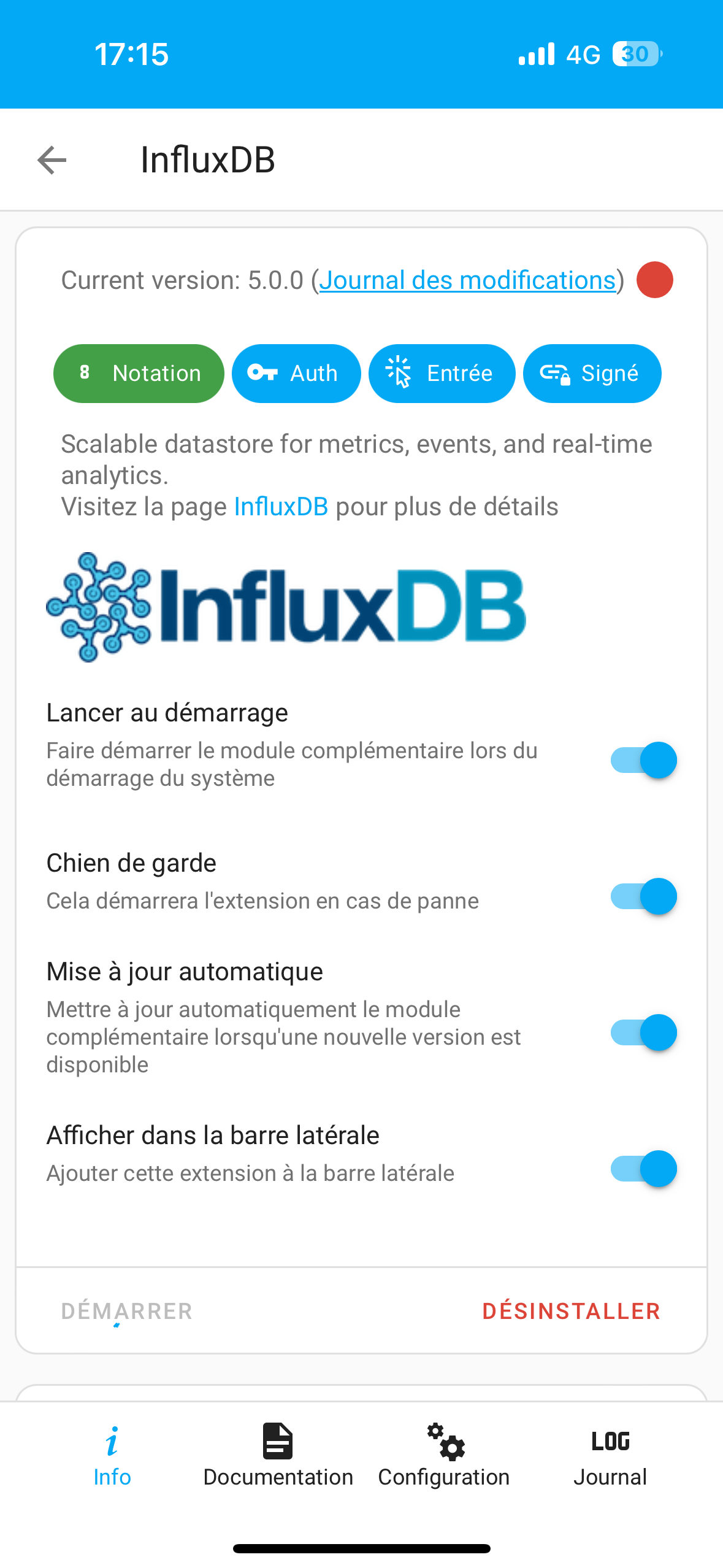Viewport: 723px width, 1568px height.
Task: Select the Entrée chip
Action: (442, 373)
